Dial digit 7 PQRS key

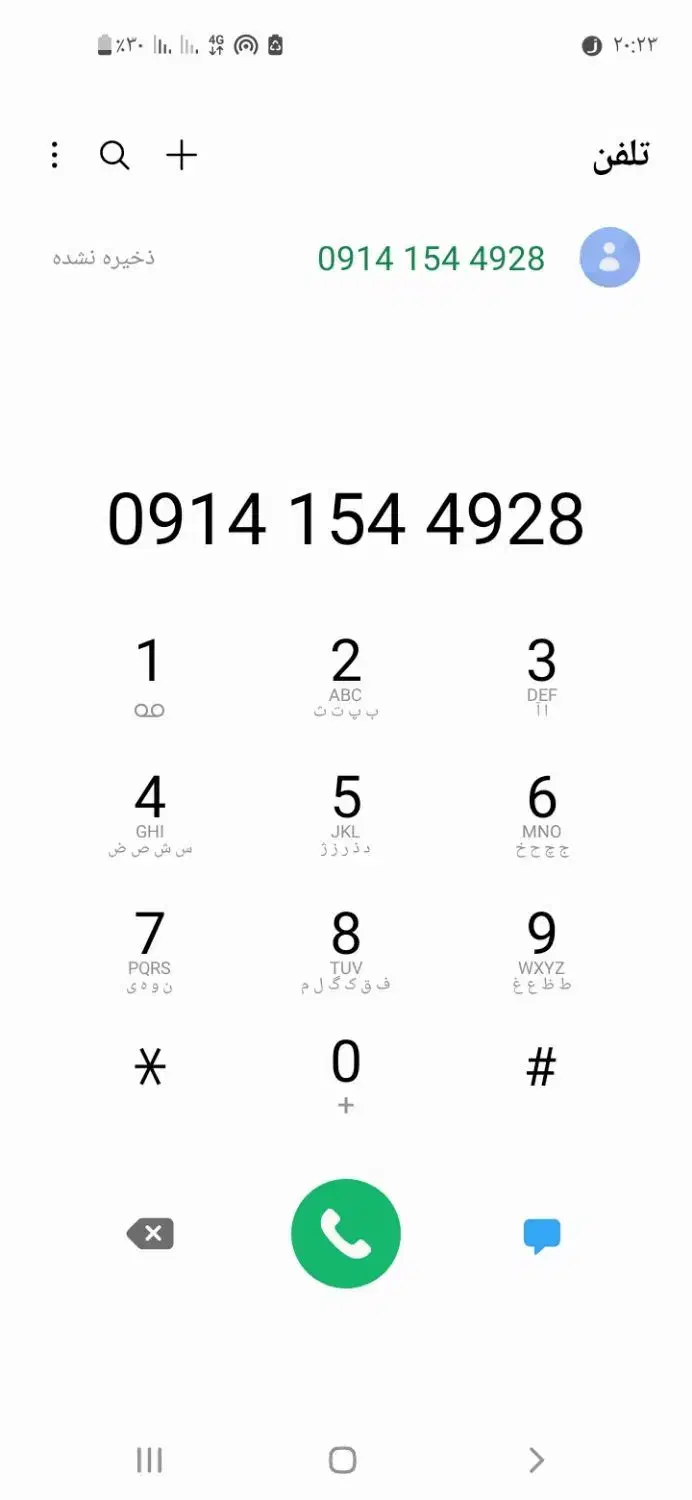(149, 950)
